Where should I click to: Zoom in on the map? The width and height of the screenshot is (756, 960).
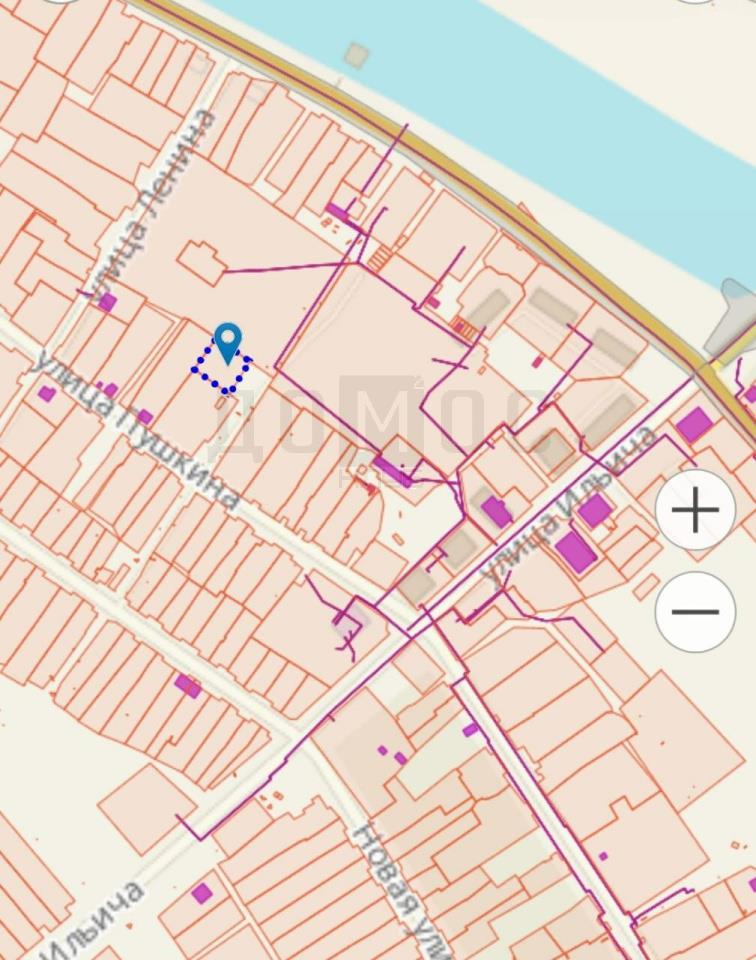tap(695, 510)
